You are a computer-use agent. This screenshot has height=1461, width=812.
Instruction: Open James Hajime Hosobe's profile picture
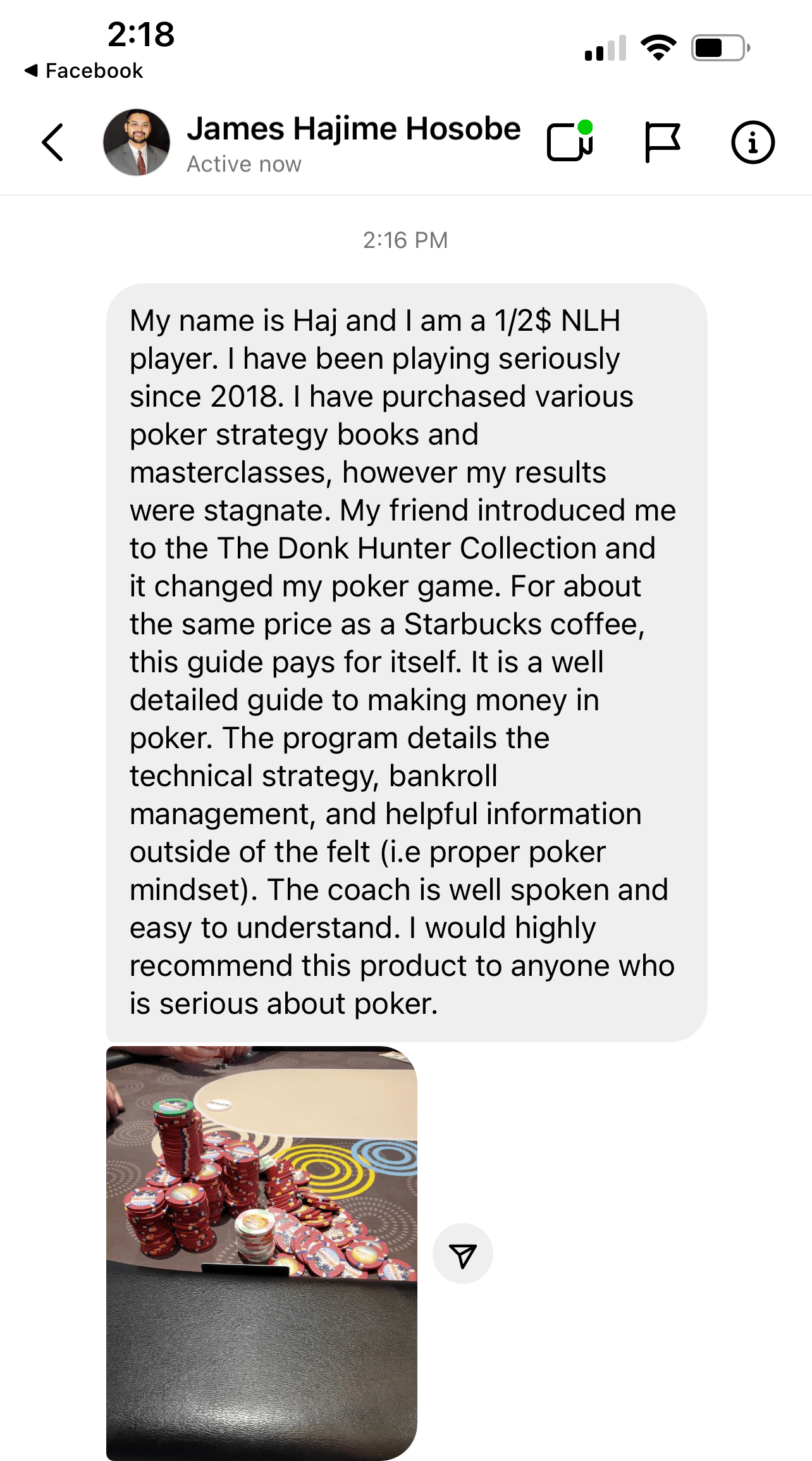click(137, 142)
